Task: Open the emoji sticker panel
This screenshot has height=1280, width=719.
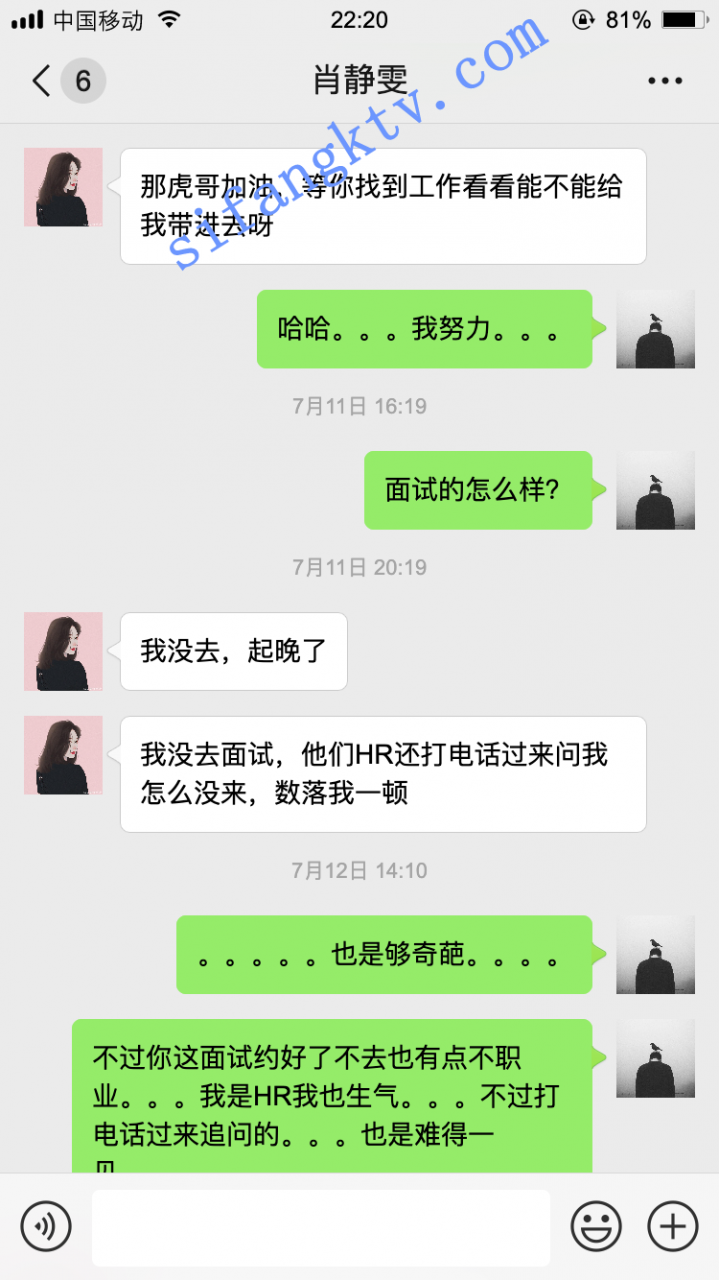Action: point(596,1226)
